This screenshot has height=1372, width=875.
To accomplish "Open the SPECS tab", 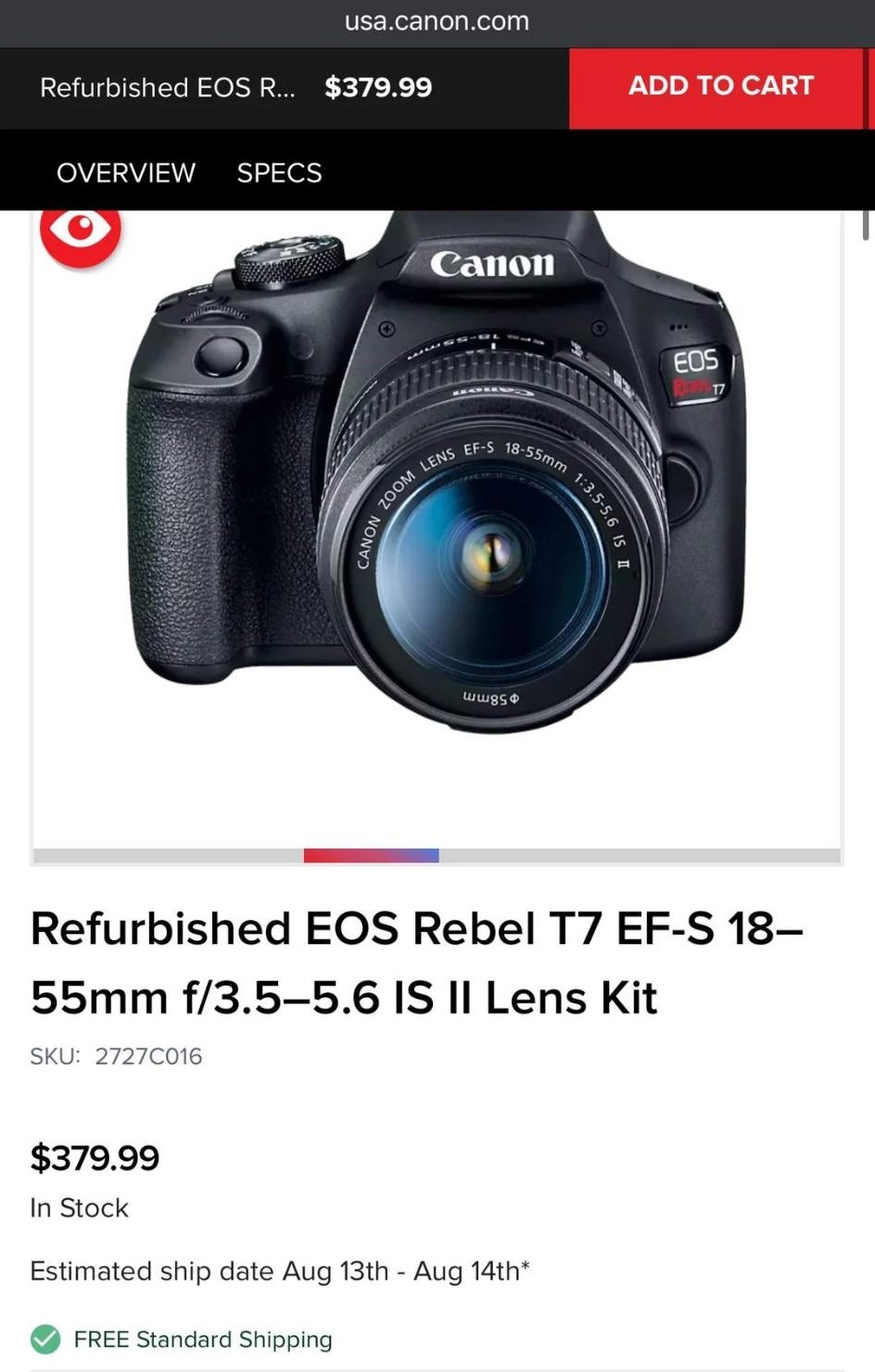I will click(278, 172).
